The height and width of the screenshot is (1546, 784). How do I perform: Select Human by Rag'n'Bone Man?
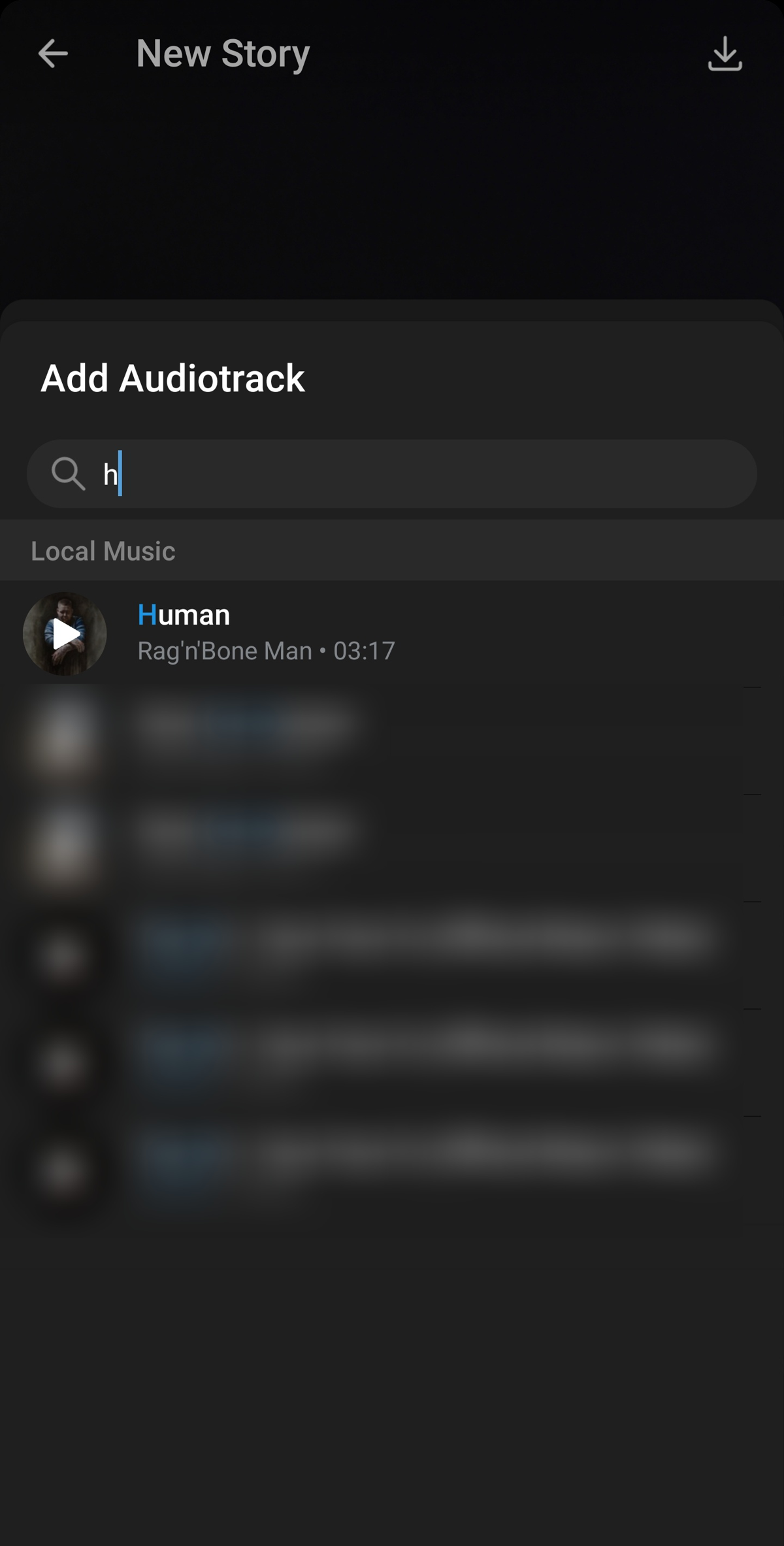point(392,632)
